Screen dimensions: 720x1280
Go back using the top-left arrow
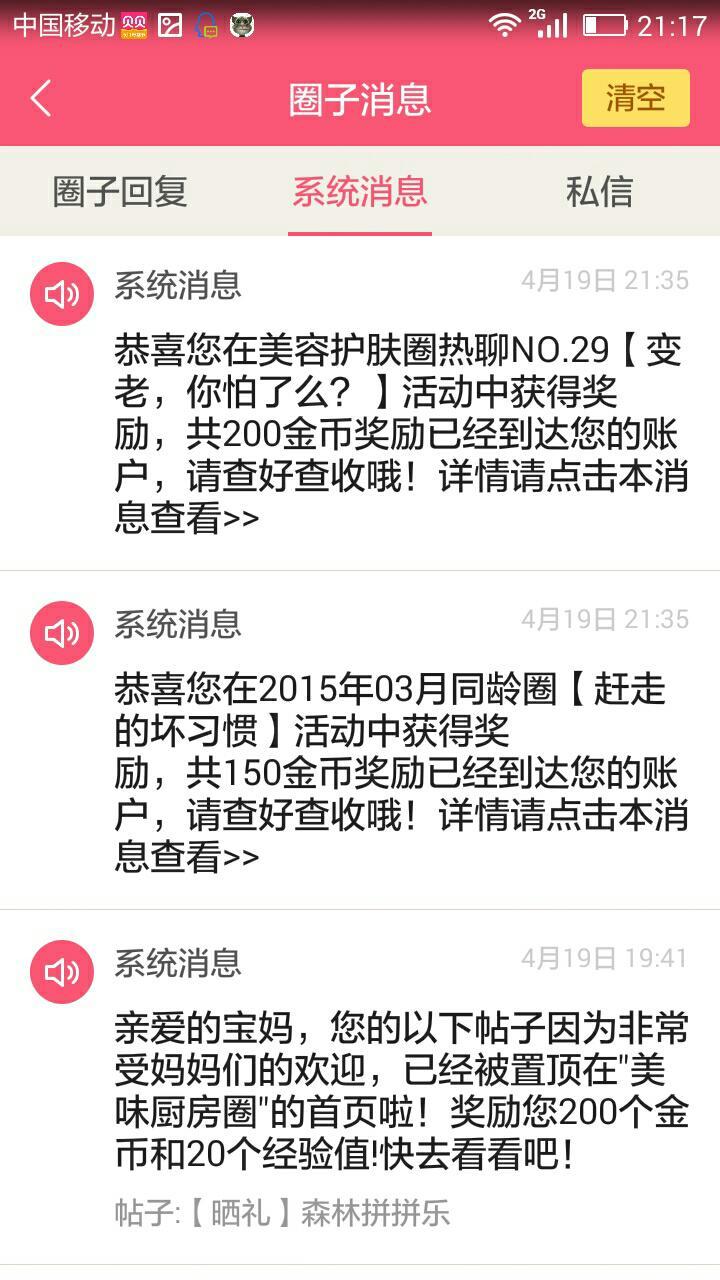41,98
